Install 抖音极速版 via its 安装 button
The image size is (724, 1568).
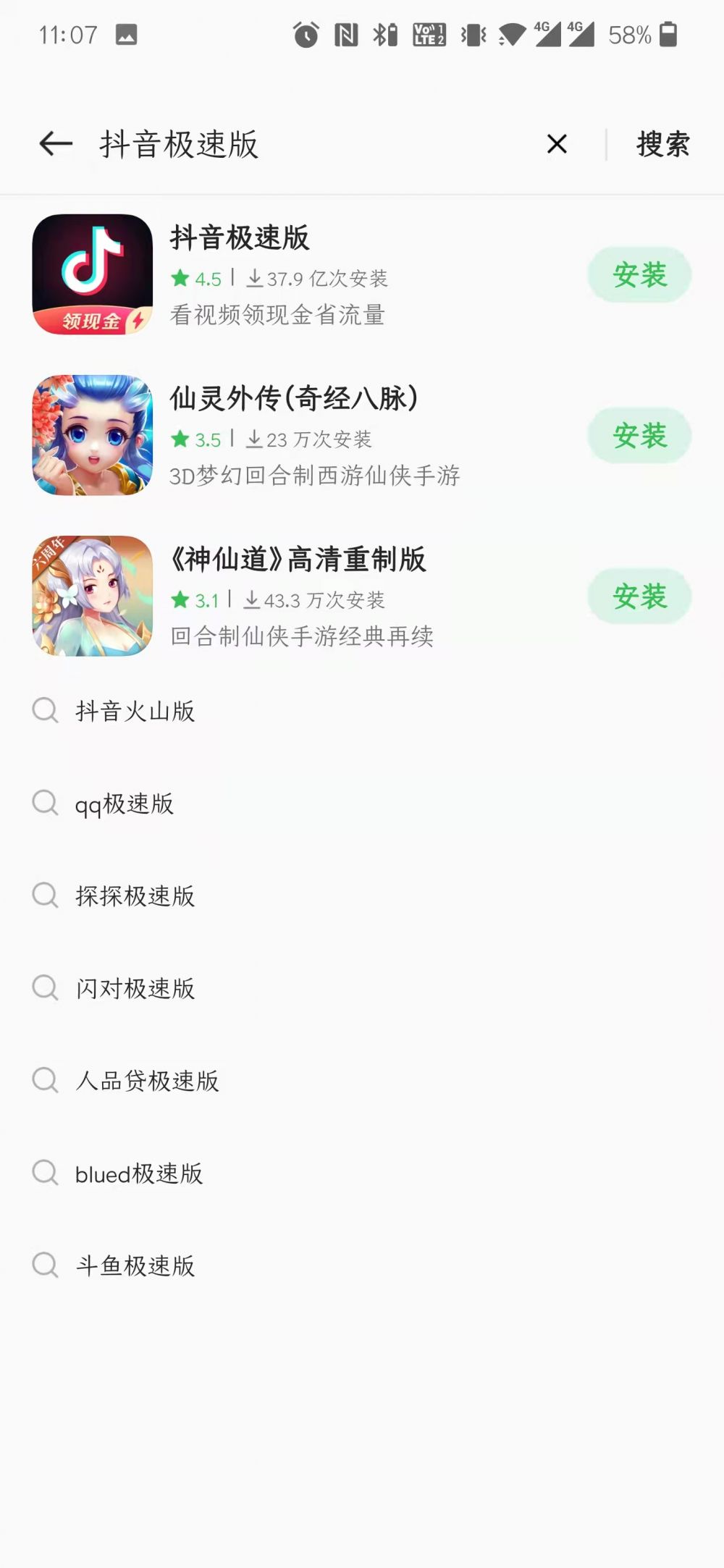(x=639, y=275)
